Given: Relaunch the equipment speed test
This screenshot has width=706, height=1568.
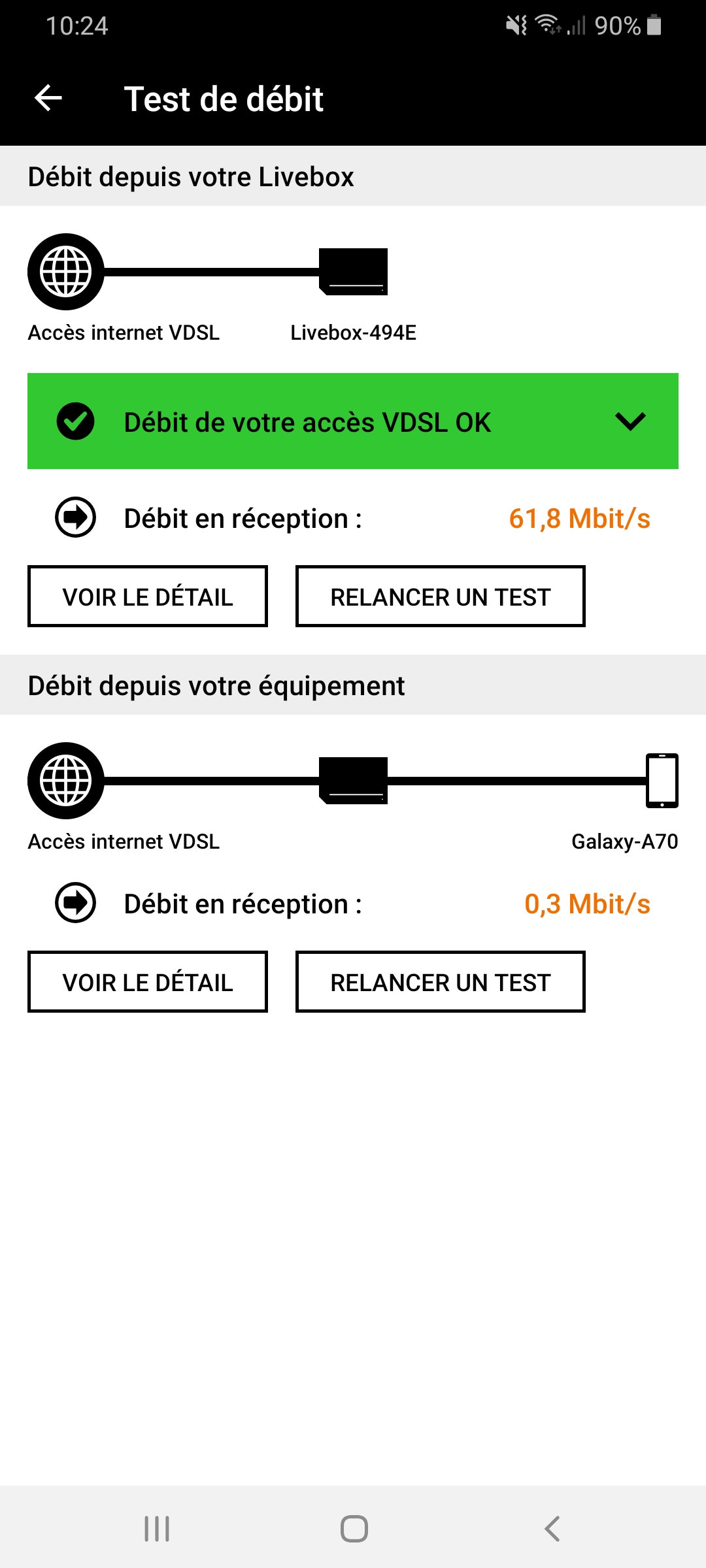Looking at the screenshot, I should point(440,982).
